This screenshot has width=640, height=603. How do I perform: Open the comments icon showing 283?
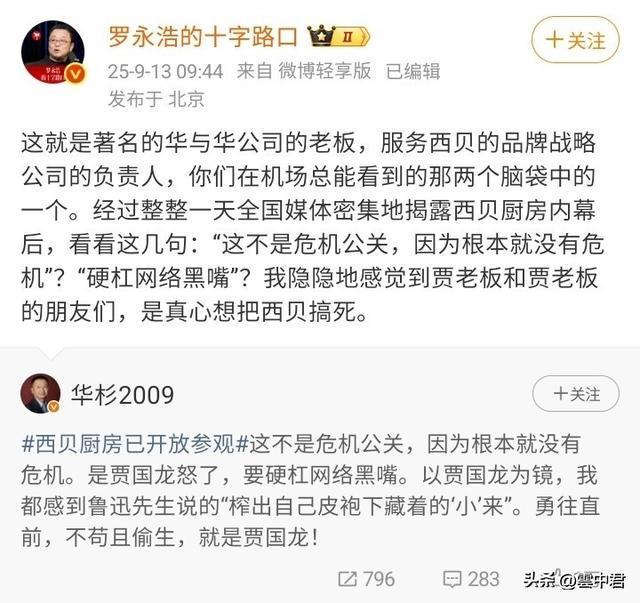pos(453,578)
